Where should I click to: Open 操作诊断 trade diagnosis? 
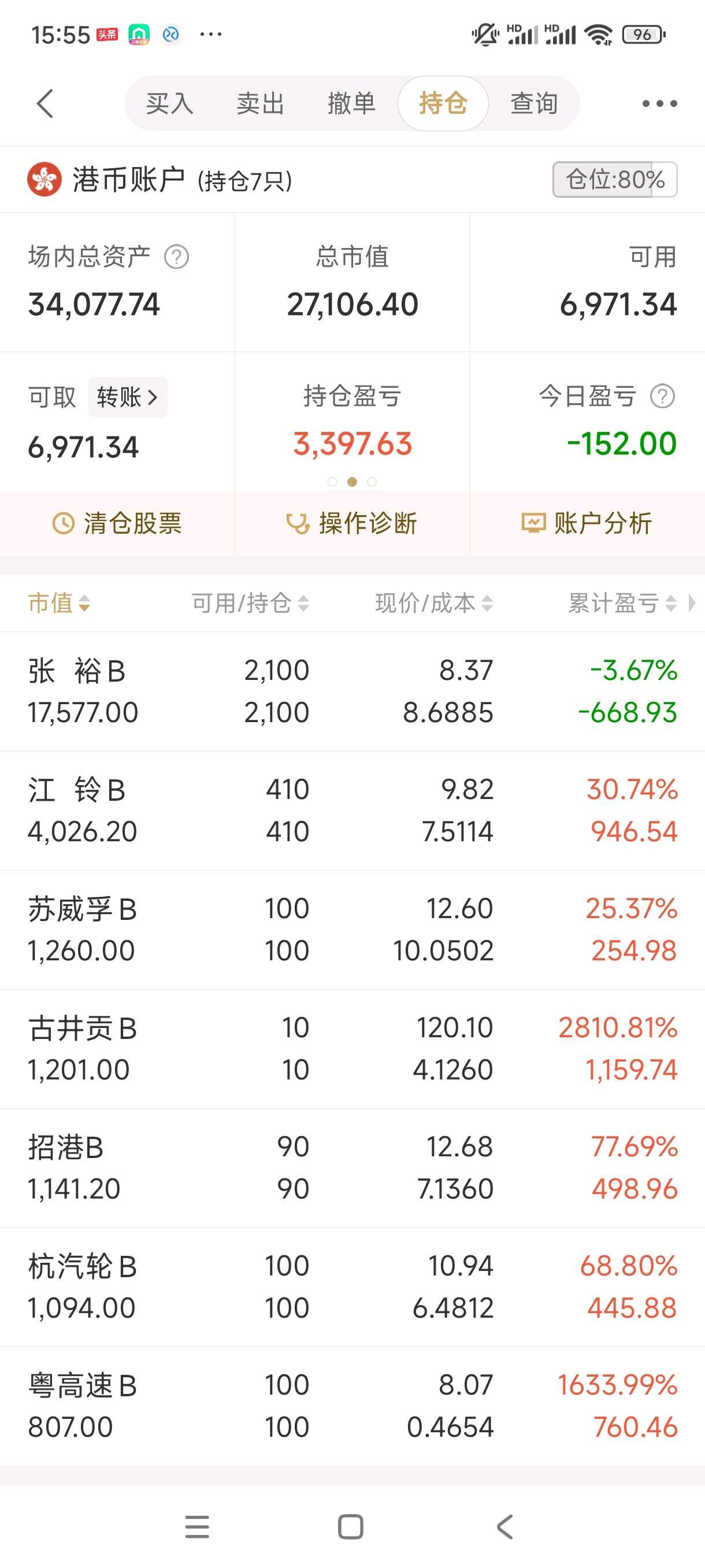(x=352, y=523)
